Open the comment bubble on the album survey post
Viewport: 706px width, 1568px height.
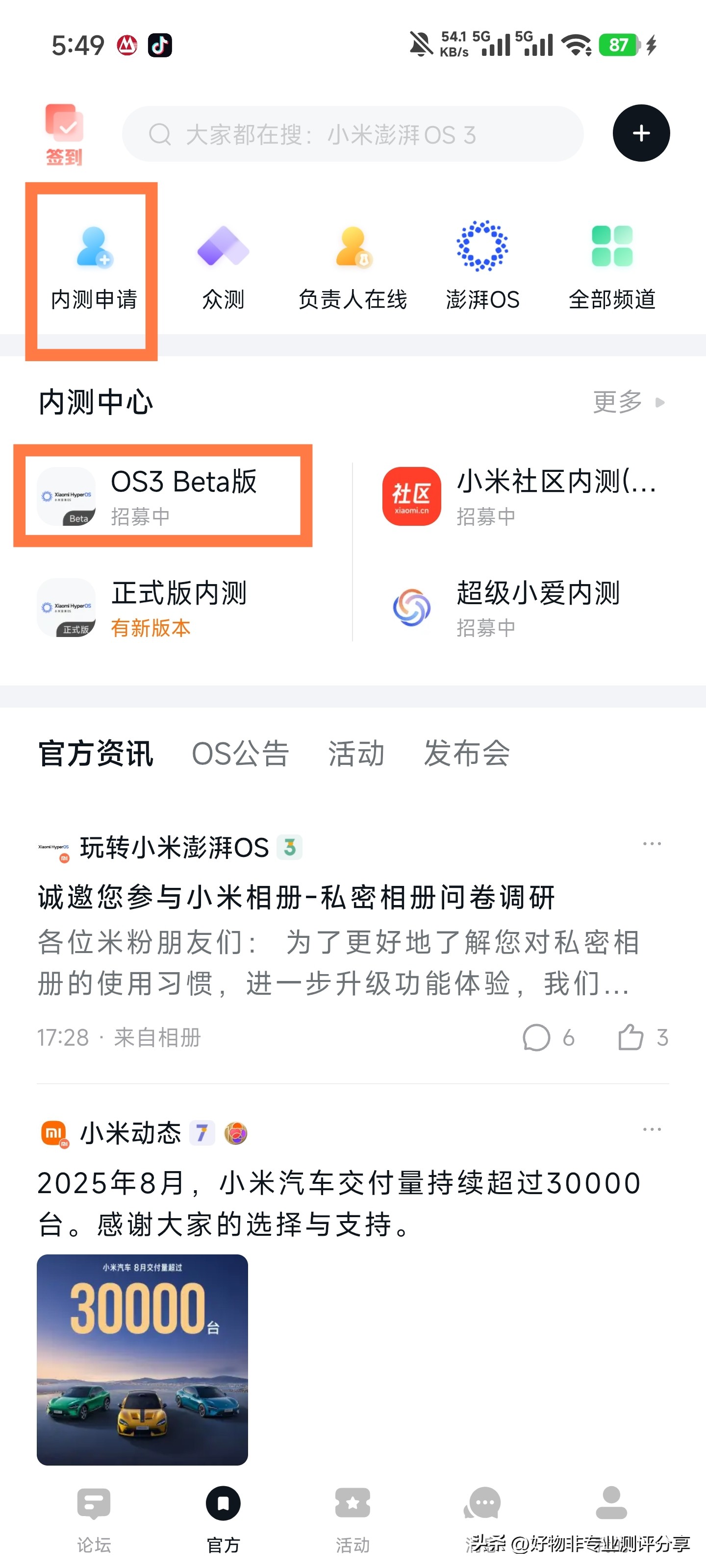pyautogui.click(x=537, y=1038)
